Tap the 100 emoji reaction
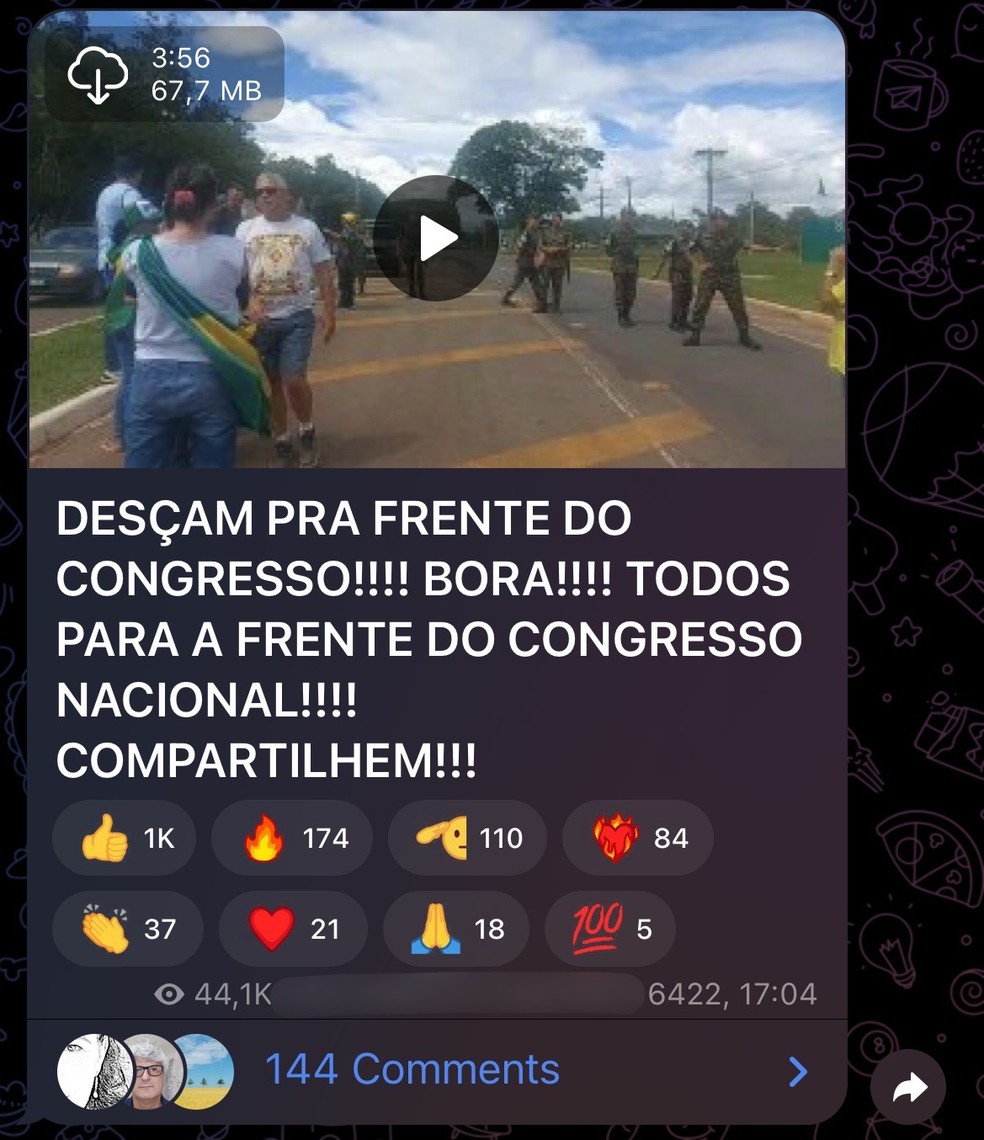This screenshot has height=1140, width=984. [x=609, y=928]
